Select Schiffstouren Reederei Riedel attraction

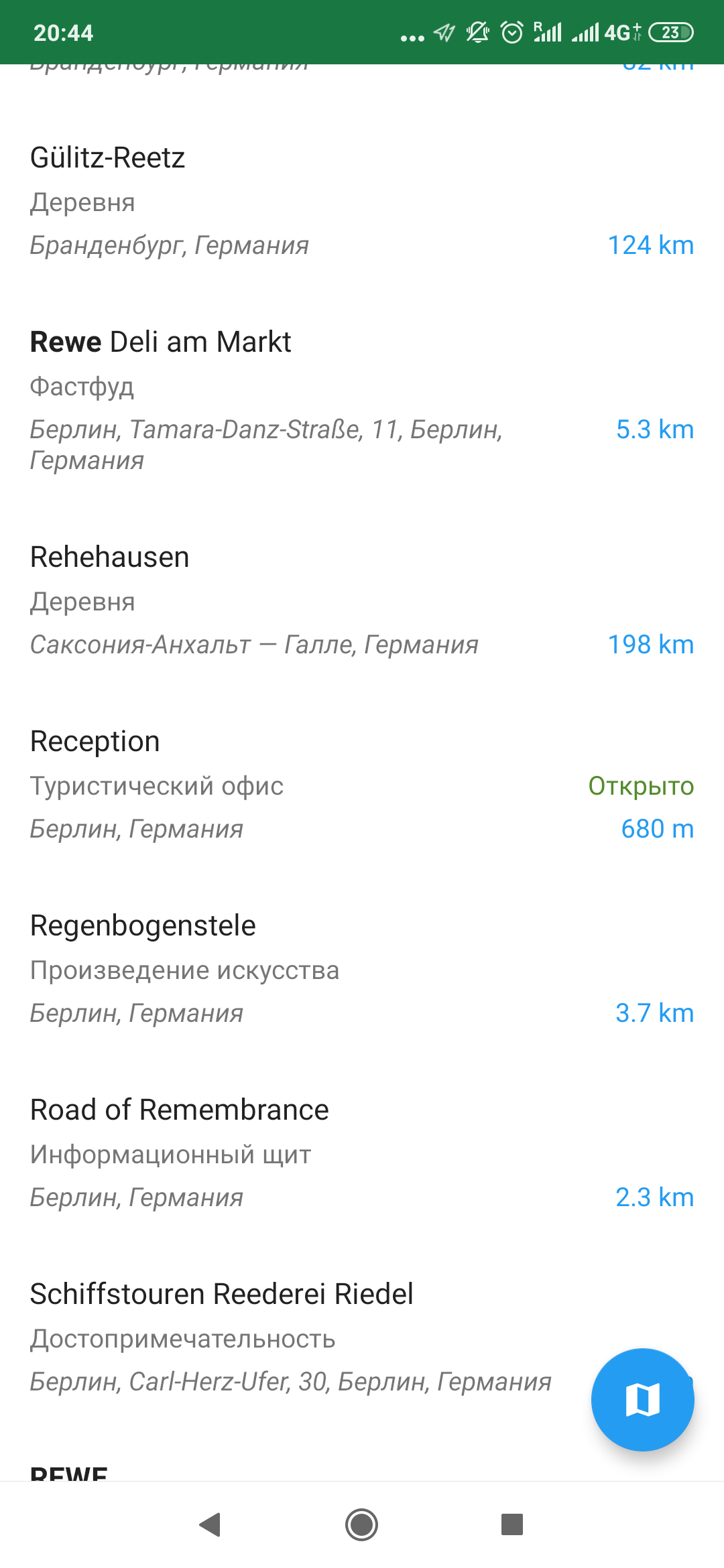268,1337
